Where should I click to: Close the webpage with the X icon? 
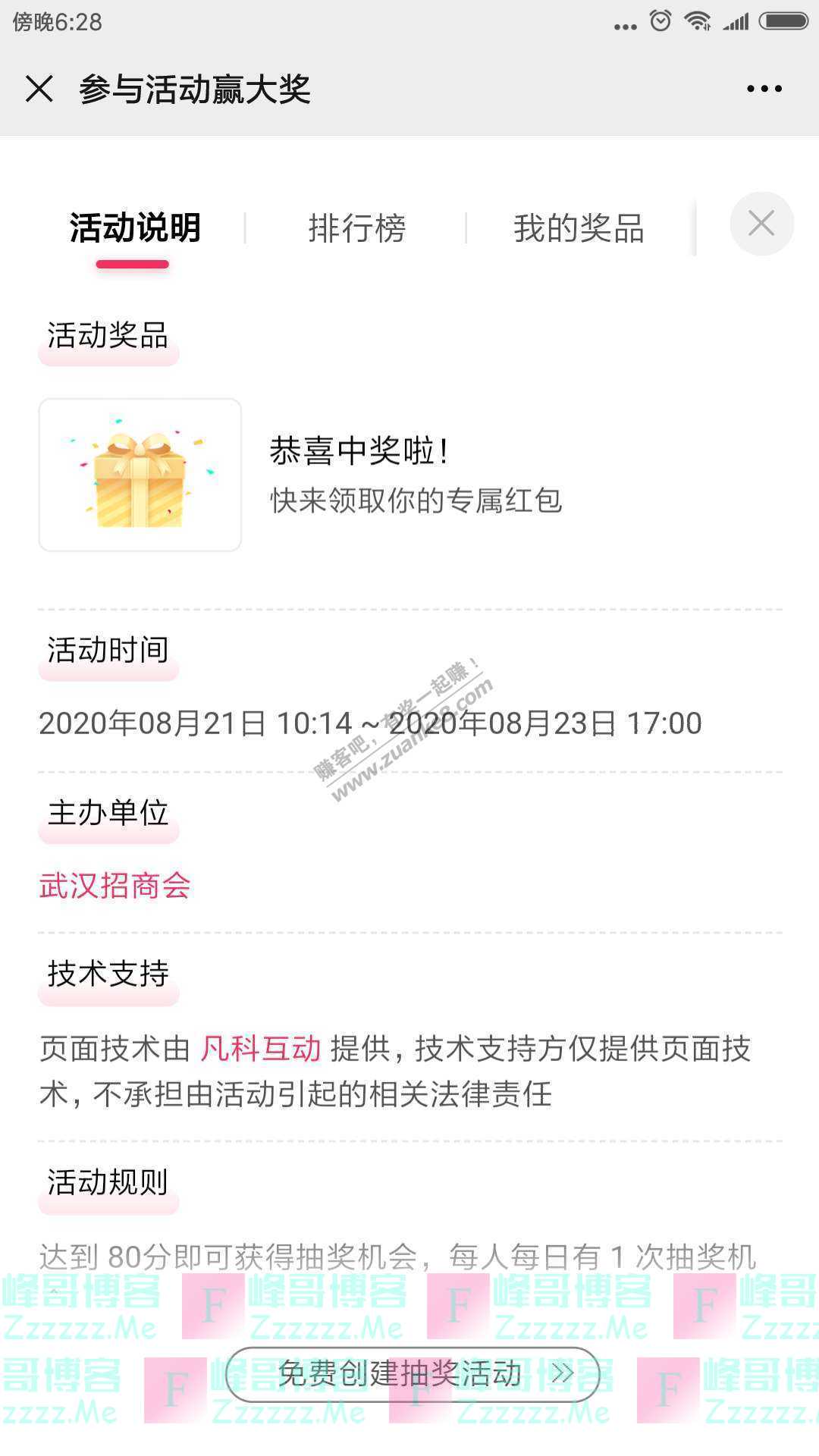click(39, 89)
